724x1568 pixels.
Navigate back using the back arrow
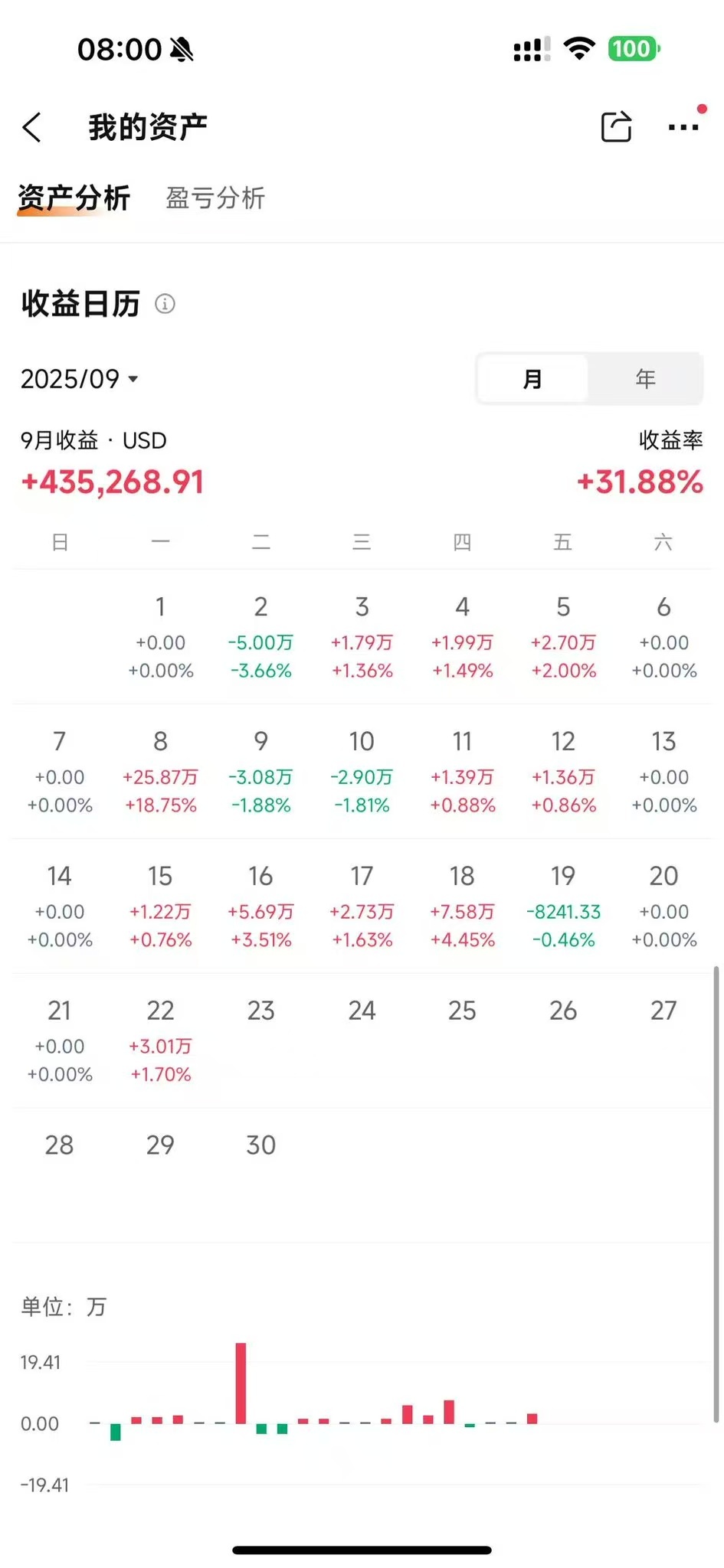tap(31, 126)
